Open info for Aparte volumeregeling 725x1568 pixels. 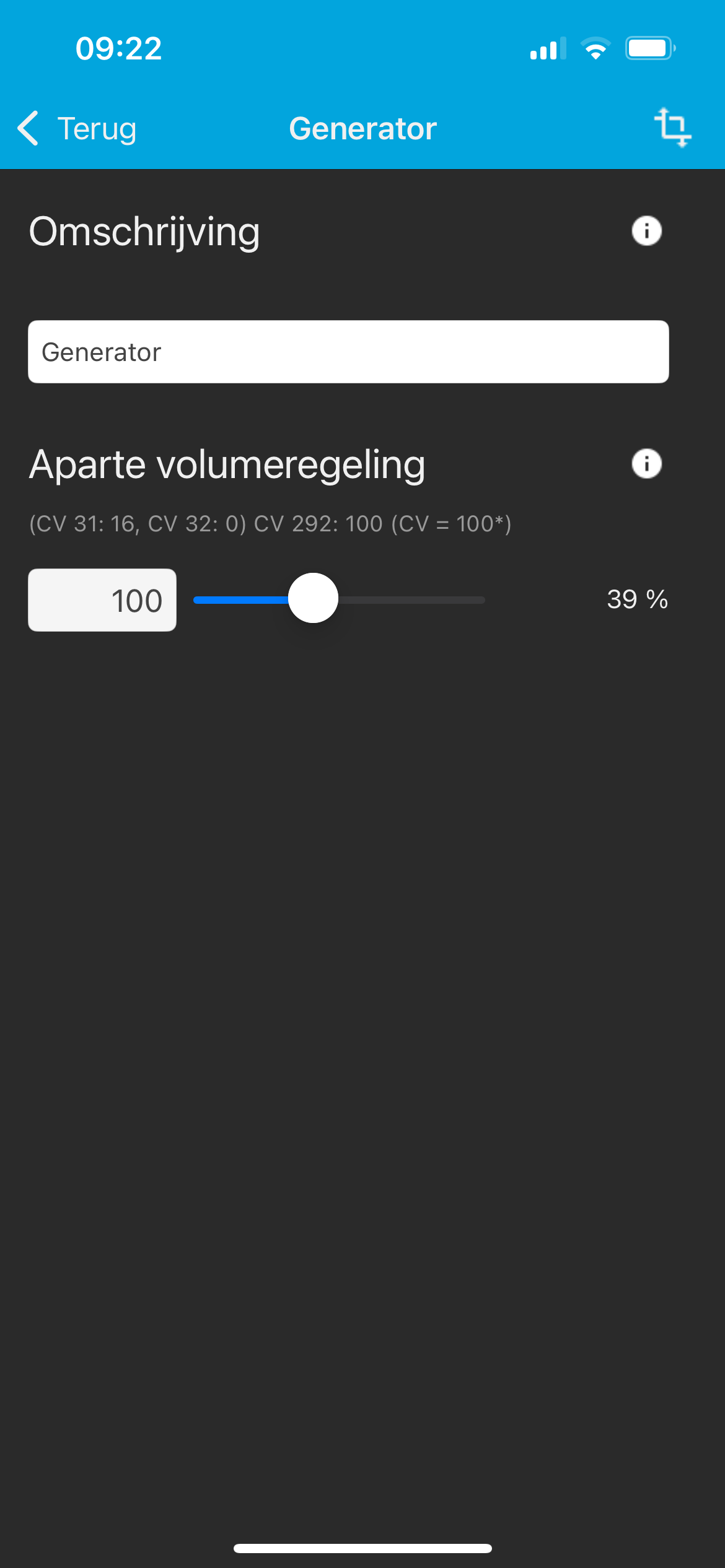[x=646, y=464]
